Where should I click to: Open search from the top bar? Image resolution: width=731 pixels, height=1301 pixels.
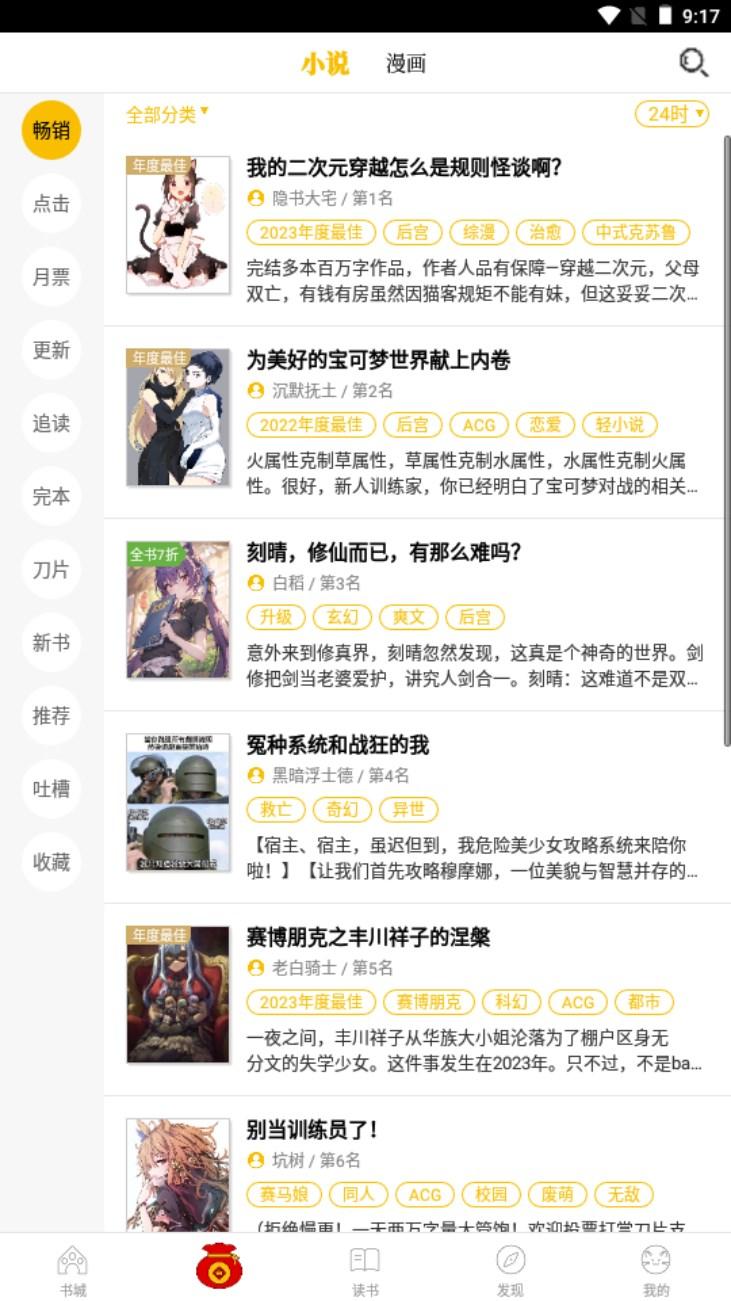[x=692, y=63]
